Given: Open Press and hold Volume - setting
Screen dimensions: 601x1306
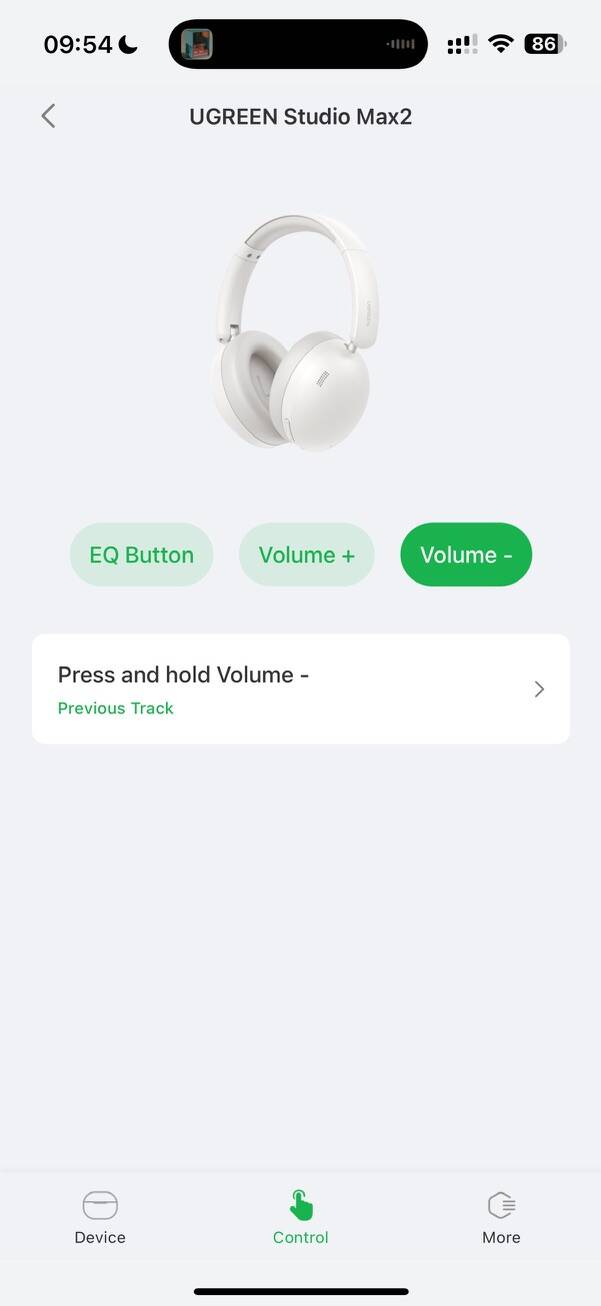Looking at the screenshot, I should pos(300,689).
